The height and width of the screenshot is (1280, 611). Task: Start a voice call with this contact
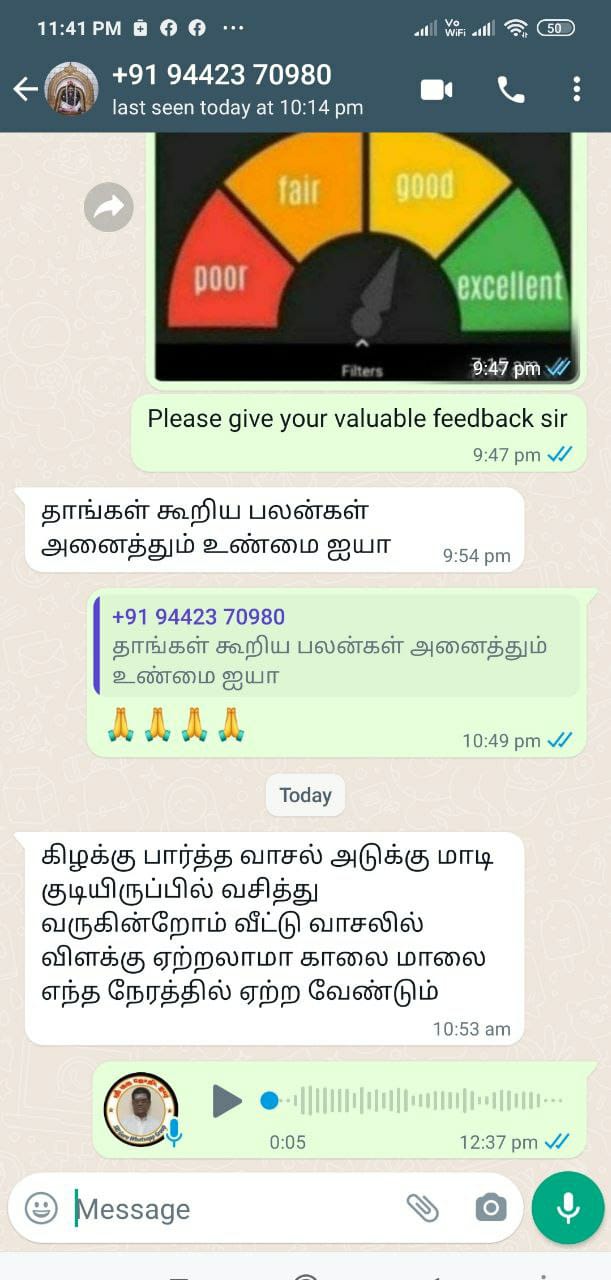pos(510,90)
